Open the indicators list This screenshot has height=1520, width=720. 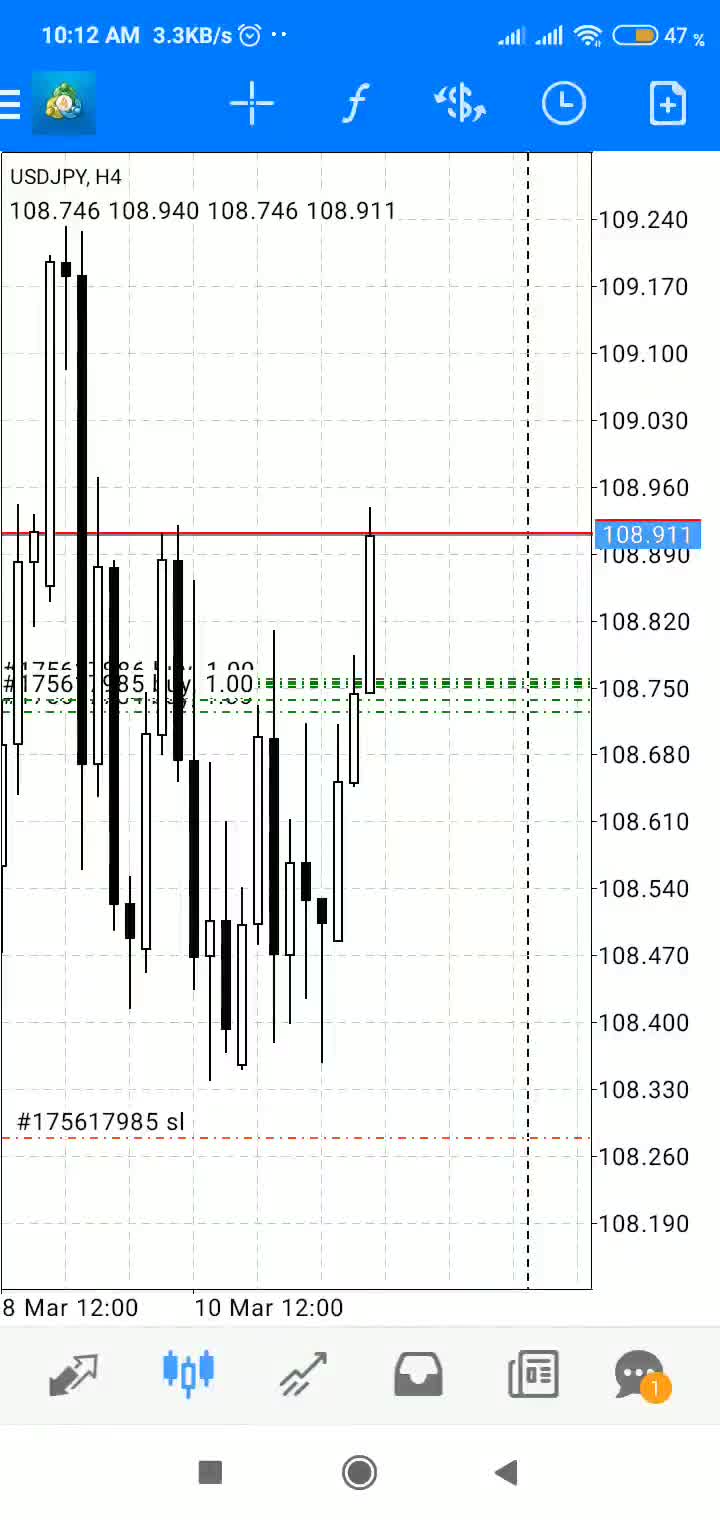coord(356,103)
